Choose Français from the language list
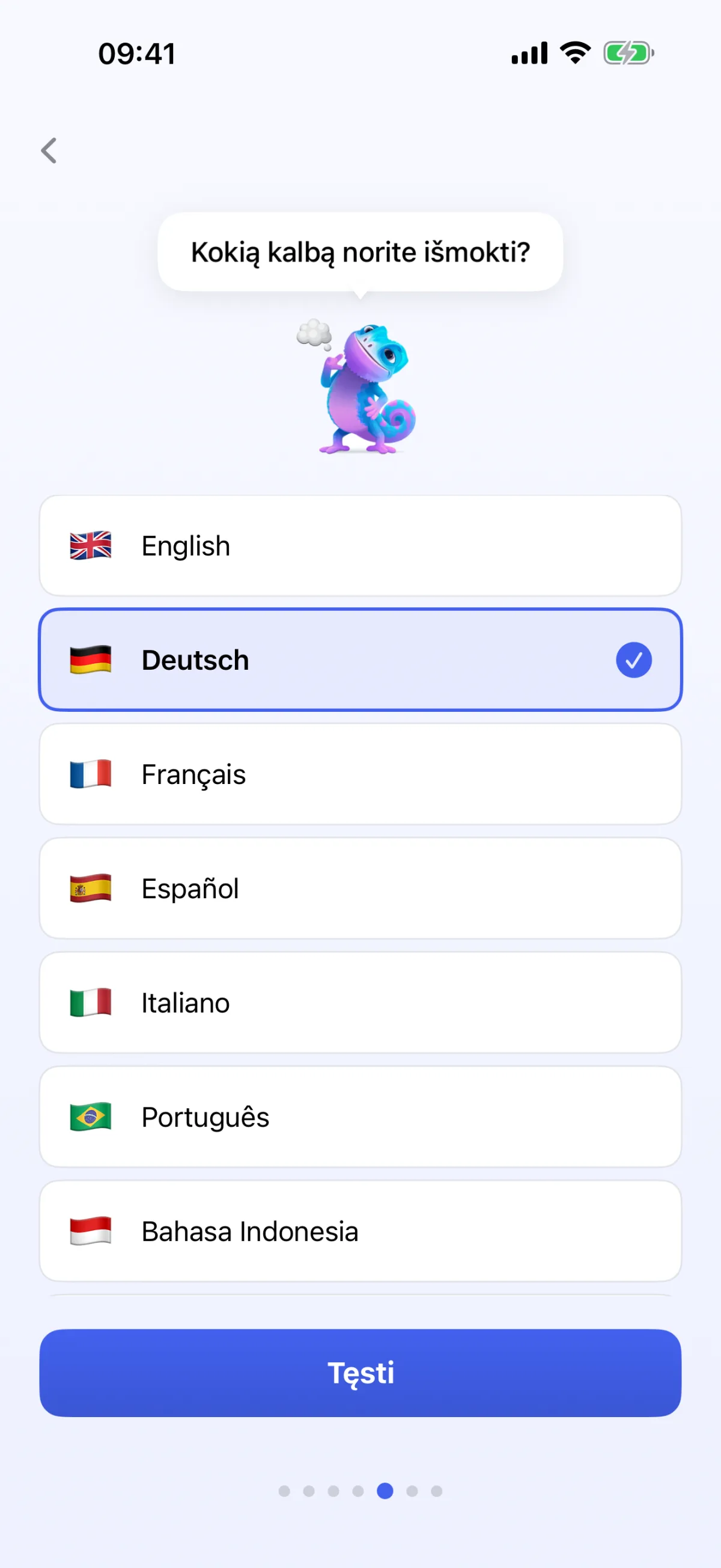The width and height of the screenshot is (721, 1568). pos(360,774)
